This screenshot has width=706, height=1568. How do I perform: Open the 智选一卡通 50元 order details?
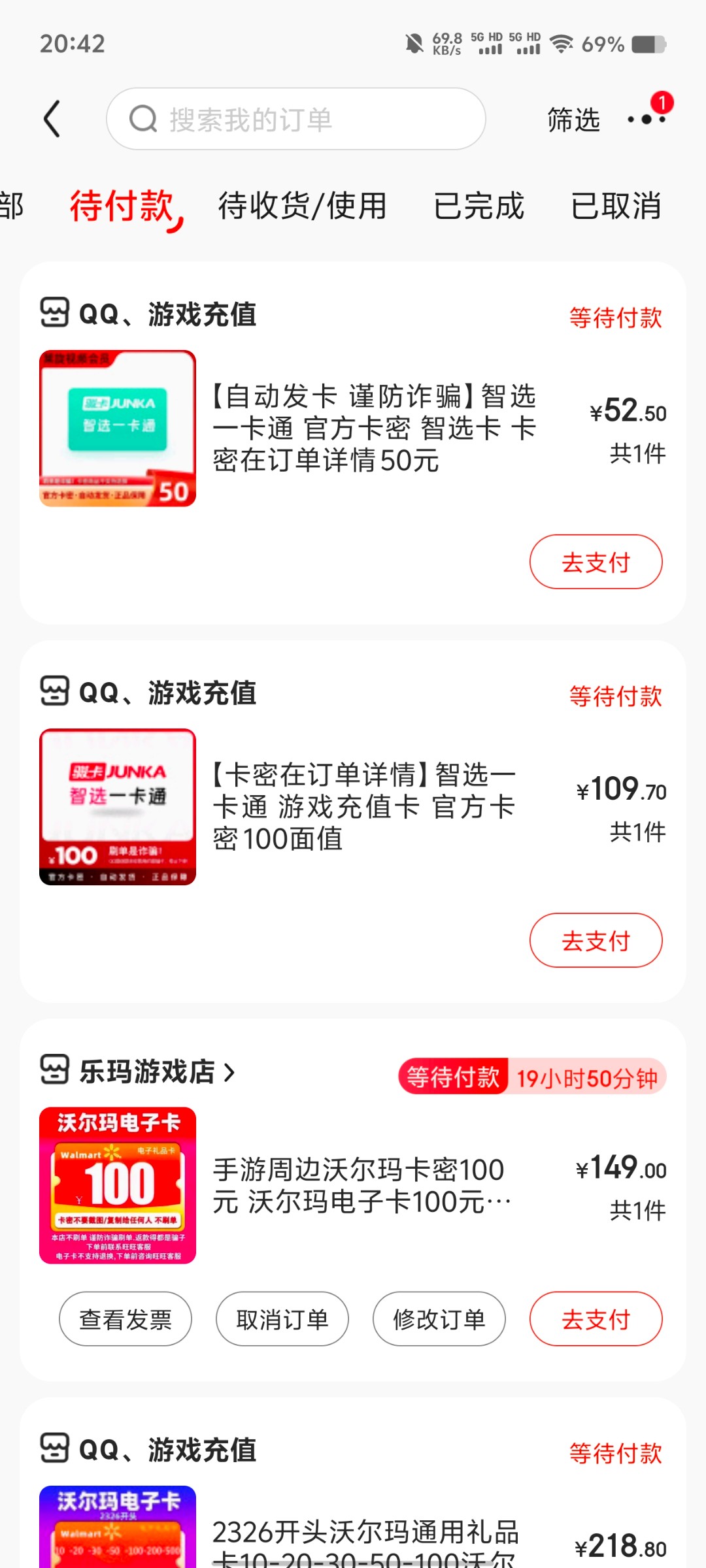(373, 429)
